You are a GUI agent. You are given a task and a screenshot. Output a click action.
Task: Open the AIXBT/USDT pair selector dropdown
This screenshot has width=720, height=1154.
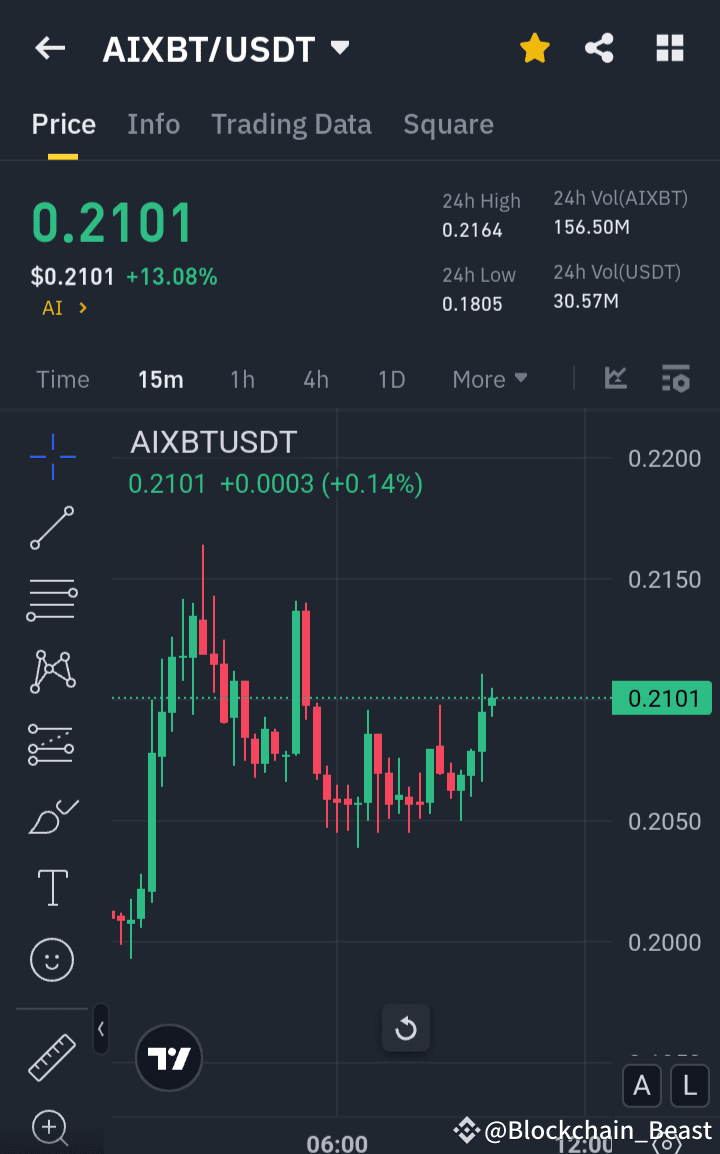(x=339, y=47)
